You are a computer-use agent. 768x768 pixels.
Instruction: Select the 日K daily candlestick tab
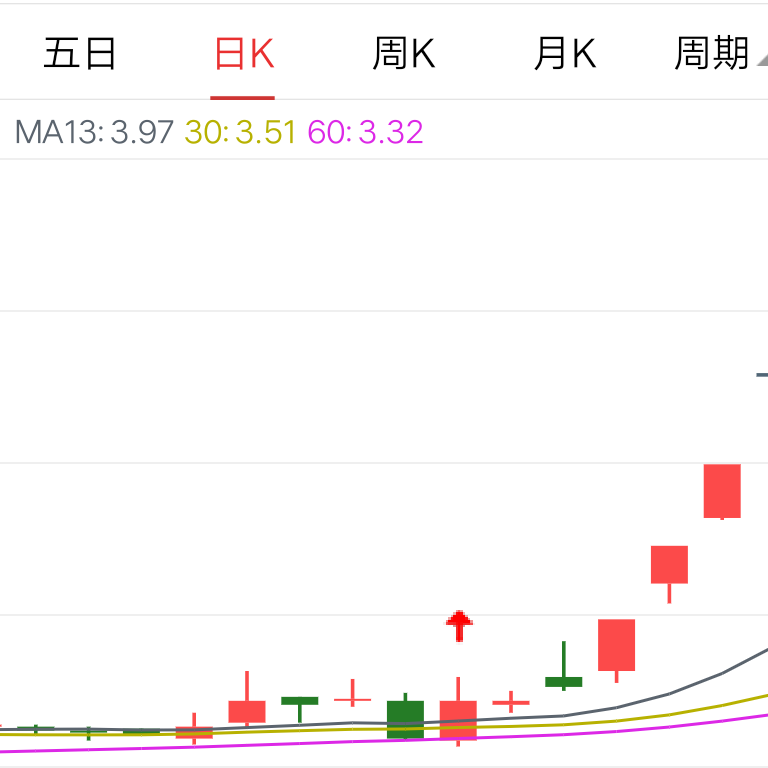pos(244,54)
